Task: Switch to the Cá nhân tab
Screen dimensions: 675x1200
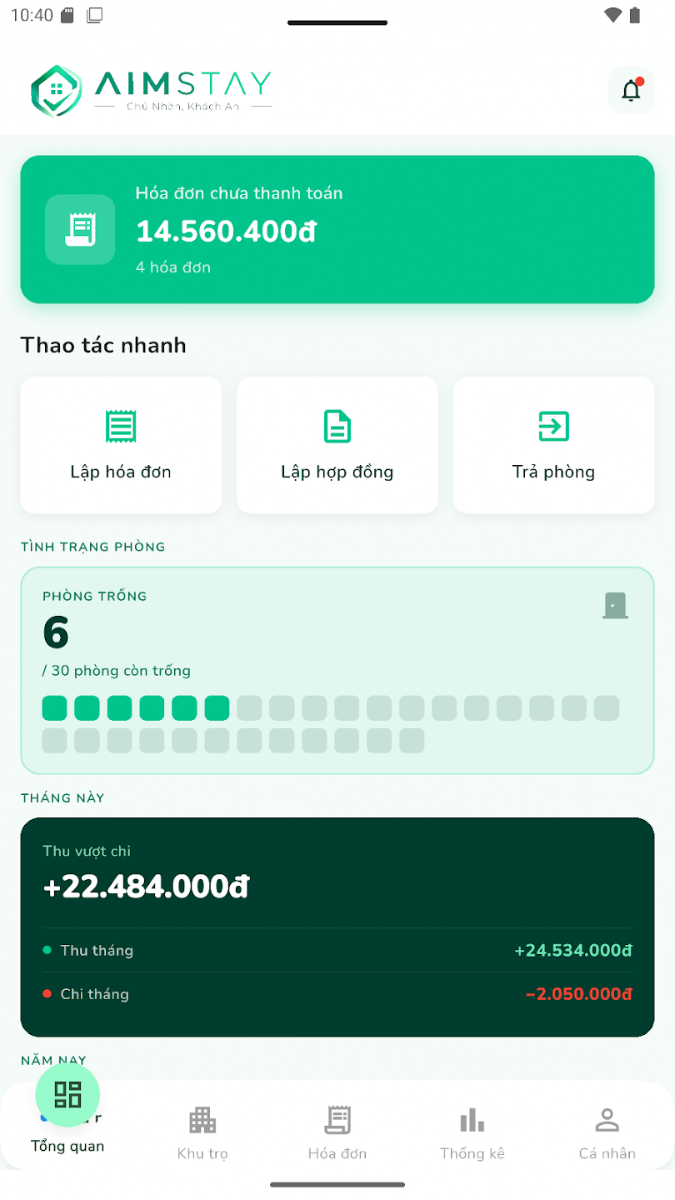Action: click(607, 1132)
